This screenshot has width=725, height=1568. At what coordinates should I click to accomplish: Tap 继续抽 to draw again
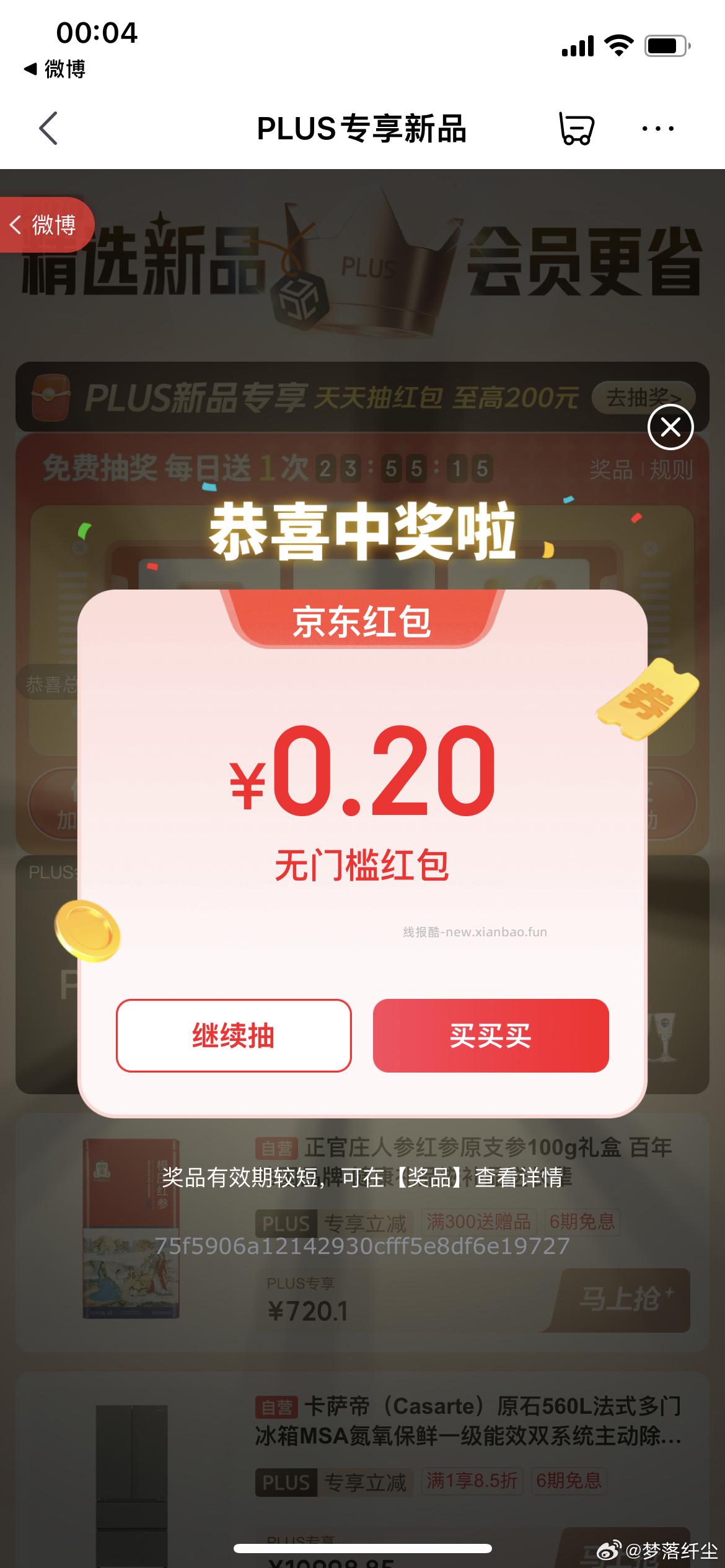click(x=234, y=1036)
